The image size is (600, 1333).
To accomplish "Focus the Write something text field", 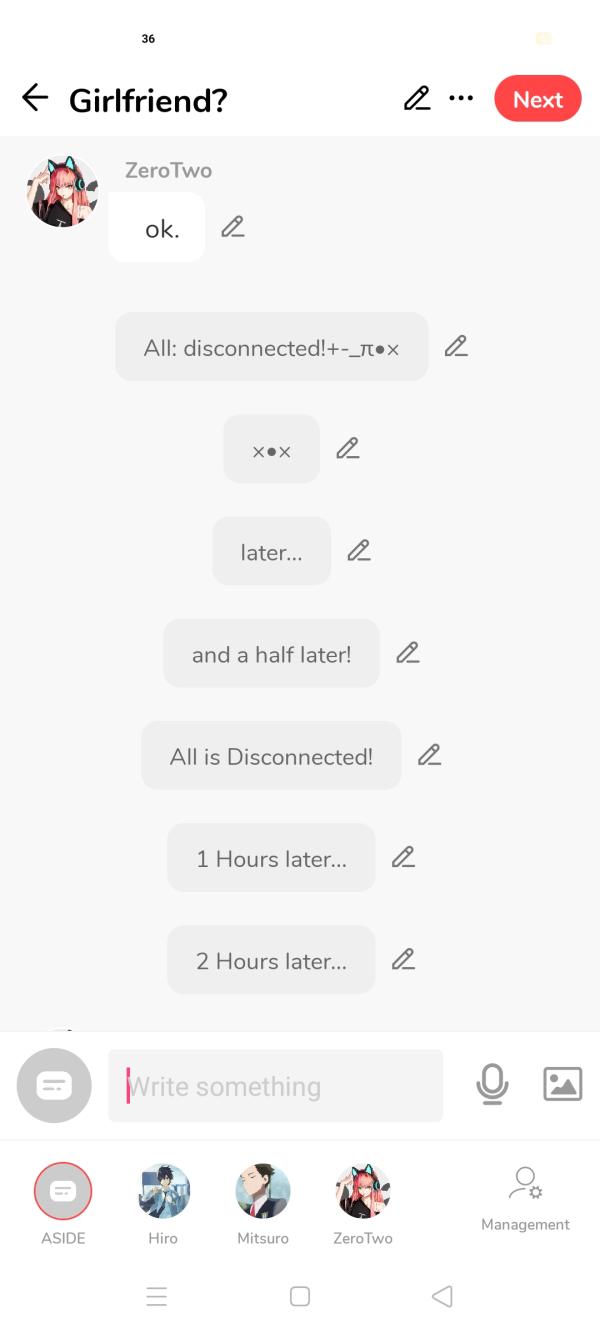I will 275,1086.
